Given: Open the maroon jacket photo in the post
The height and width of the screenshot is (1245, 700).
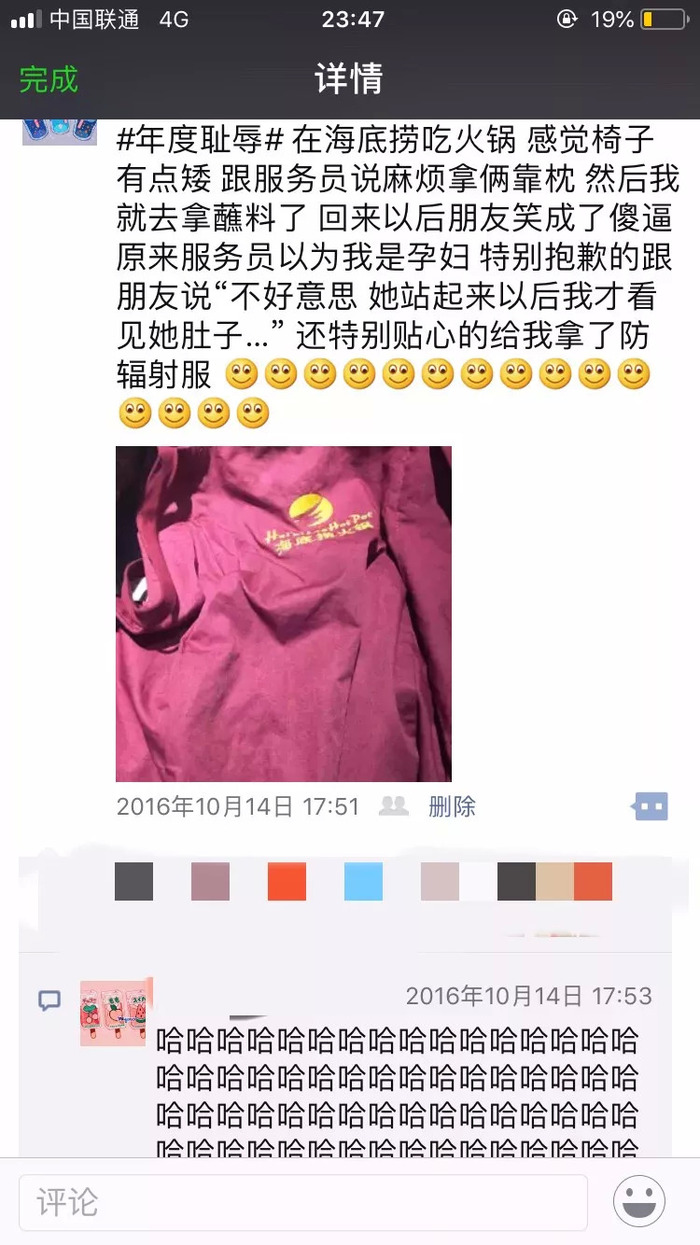Looking at the screenshot, I should pyautogui.click(x=283, y=613).
